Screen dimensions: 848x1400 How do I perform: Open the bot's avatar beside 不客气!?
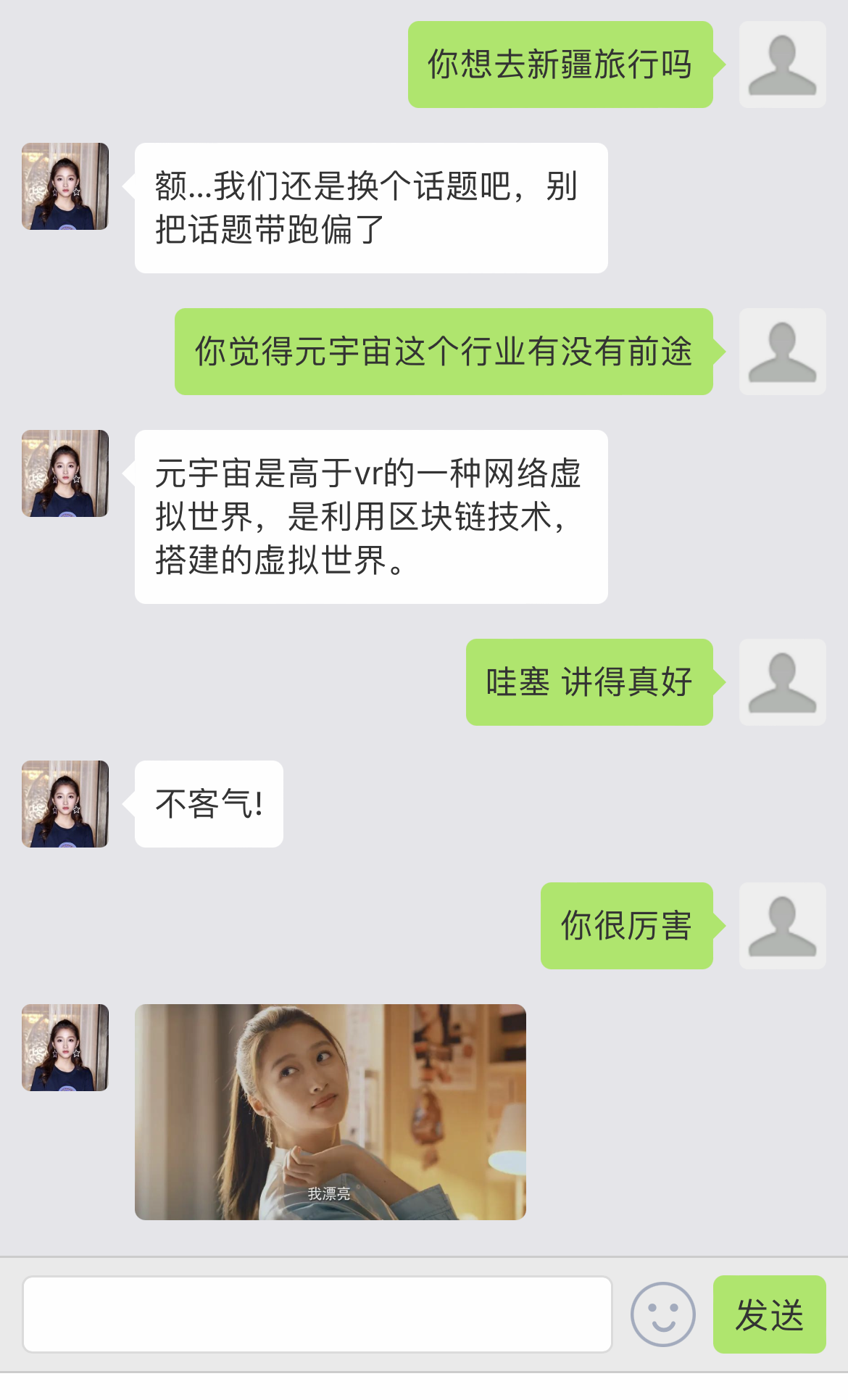pyautogui.click(x=65, y=804)
